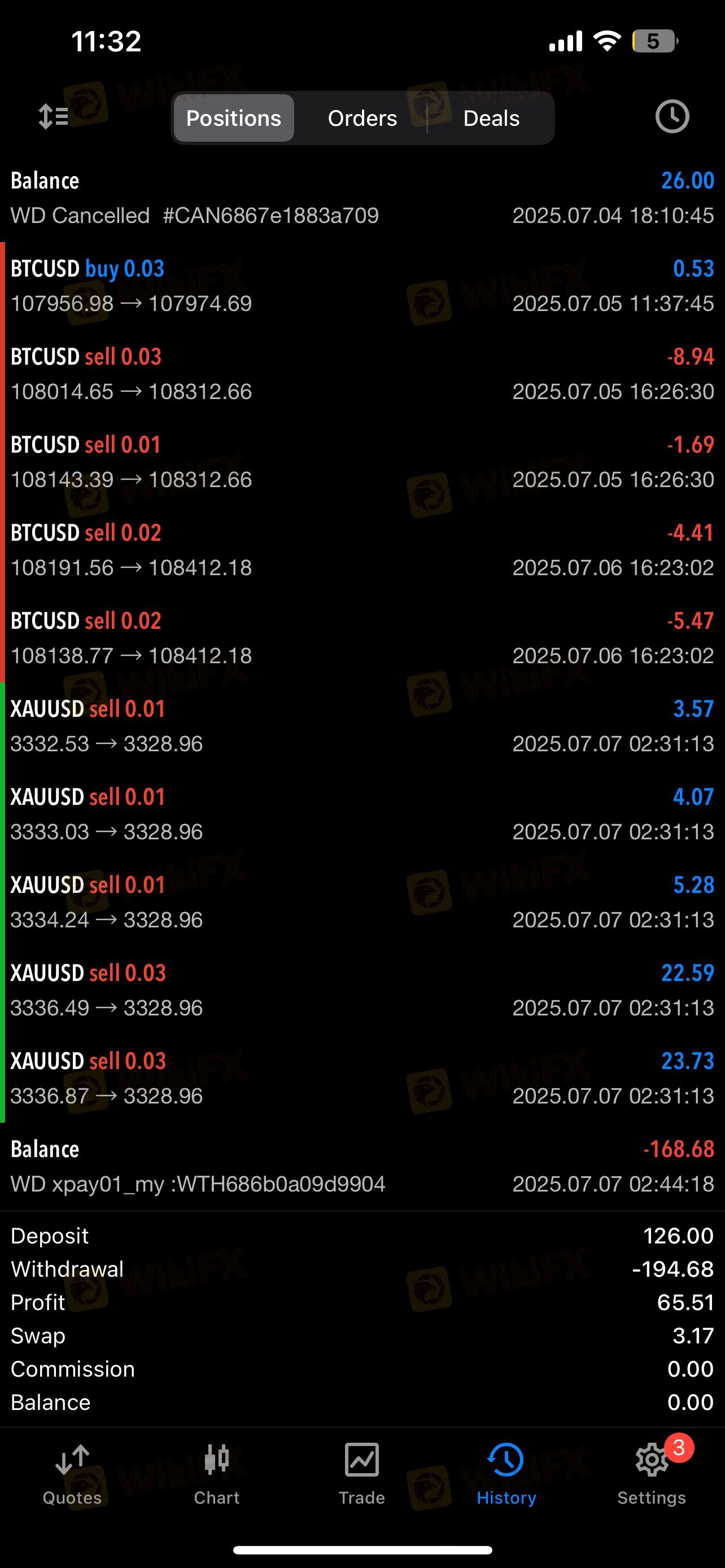The image size is (725, 1568).
Task: Expand the BTCUSD buy 0.03 position
Action: click(x=362, y=286)
